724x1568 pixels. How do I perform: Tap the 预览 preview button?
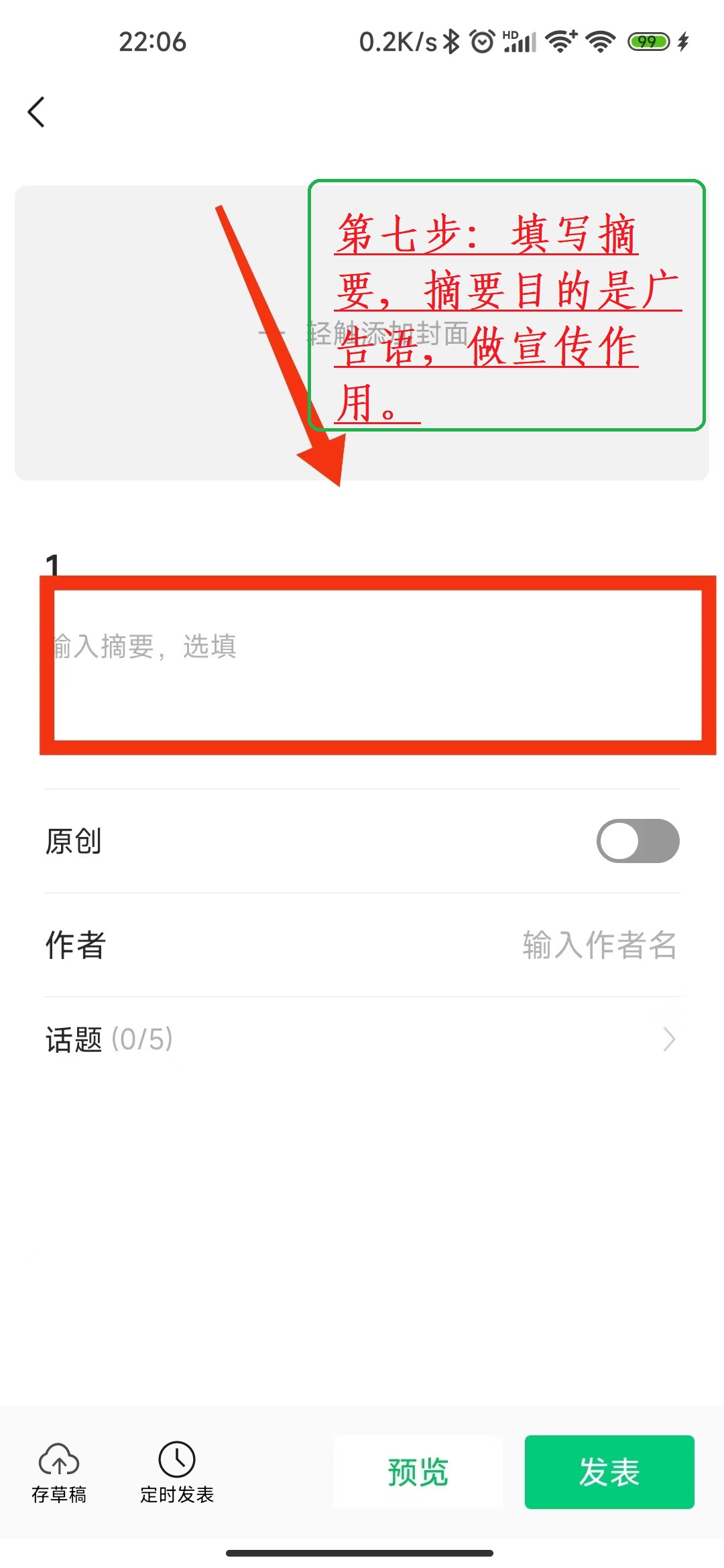(x=418, y=1472)
